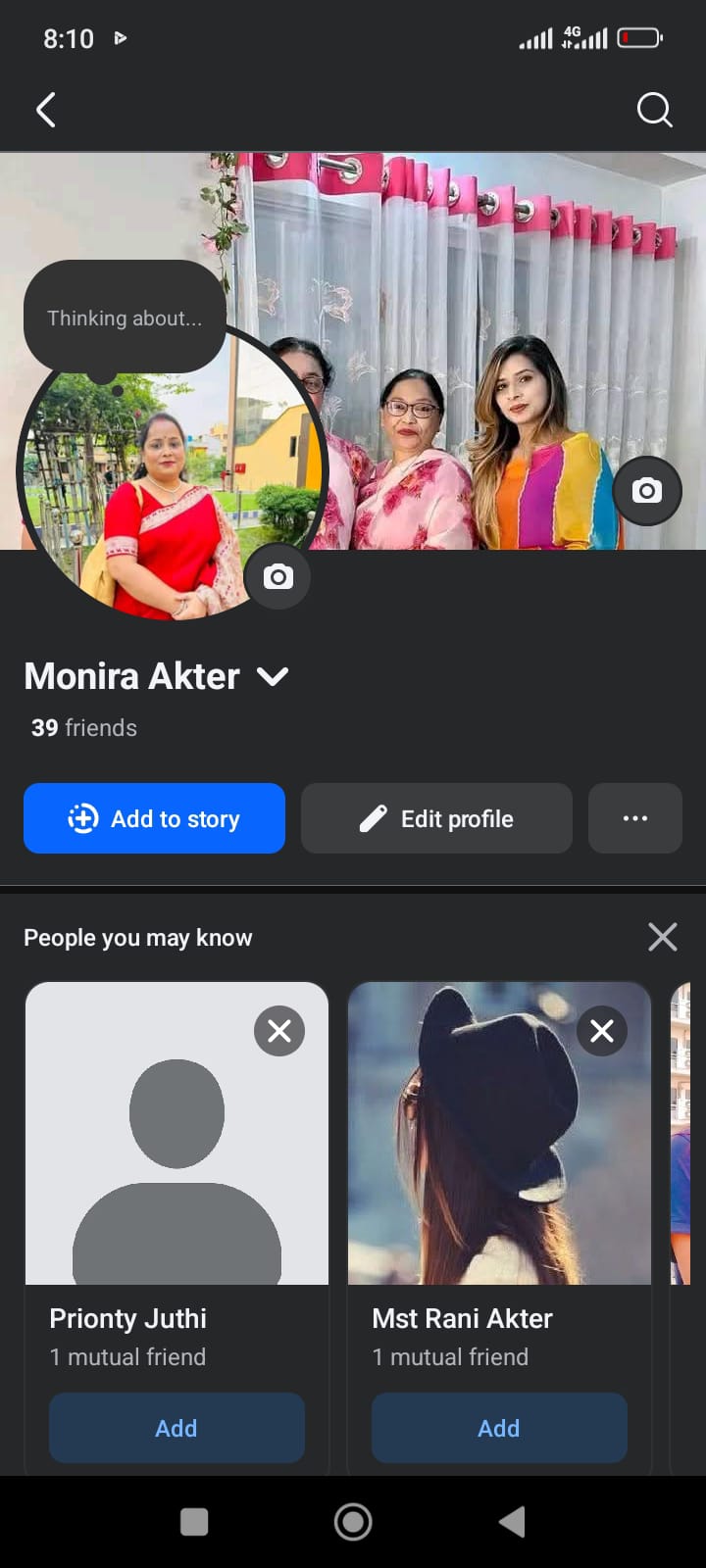Image resolution: width=706 pixels, height=1568 pixels.
Task: Change profile picture via camera icon
Action: pos(277,576)
